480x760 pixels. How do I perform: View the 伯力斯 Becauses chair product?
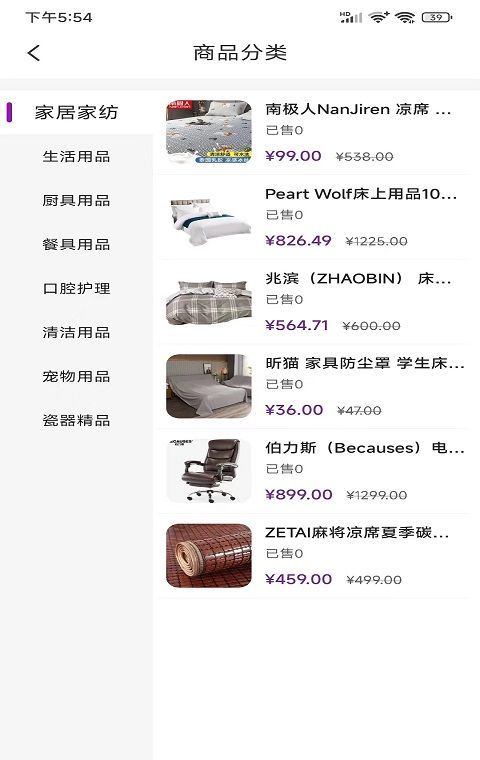[x=314, y=471]
